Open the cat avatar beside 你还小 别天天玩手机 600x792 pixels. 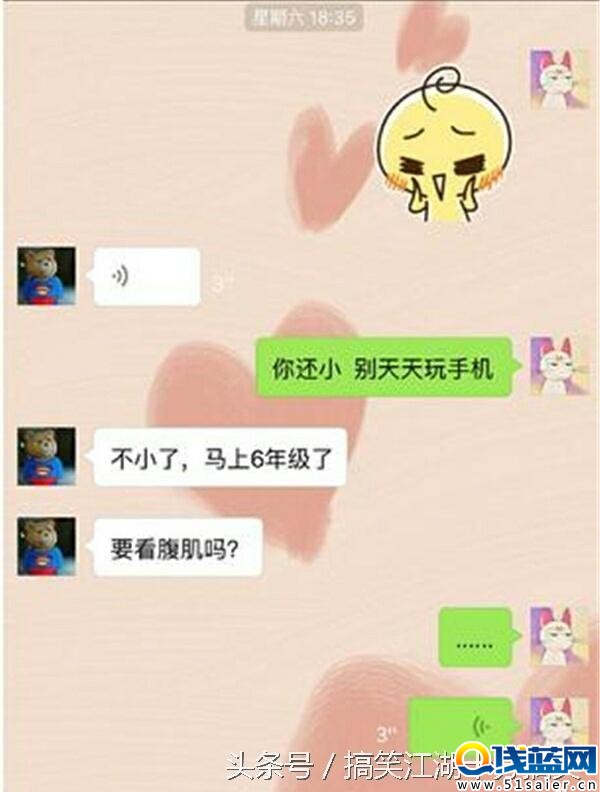point(558,366)
